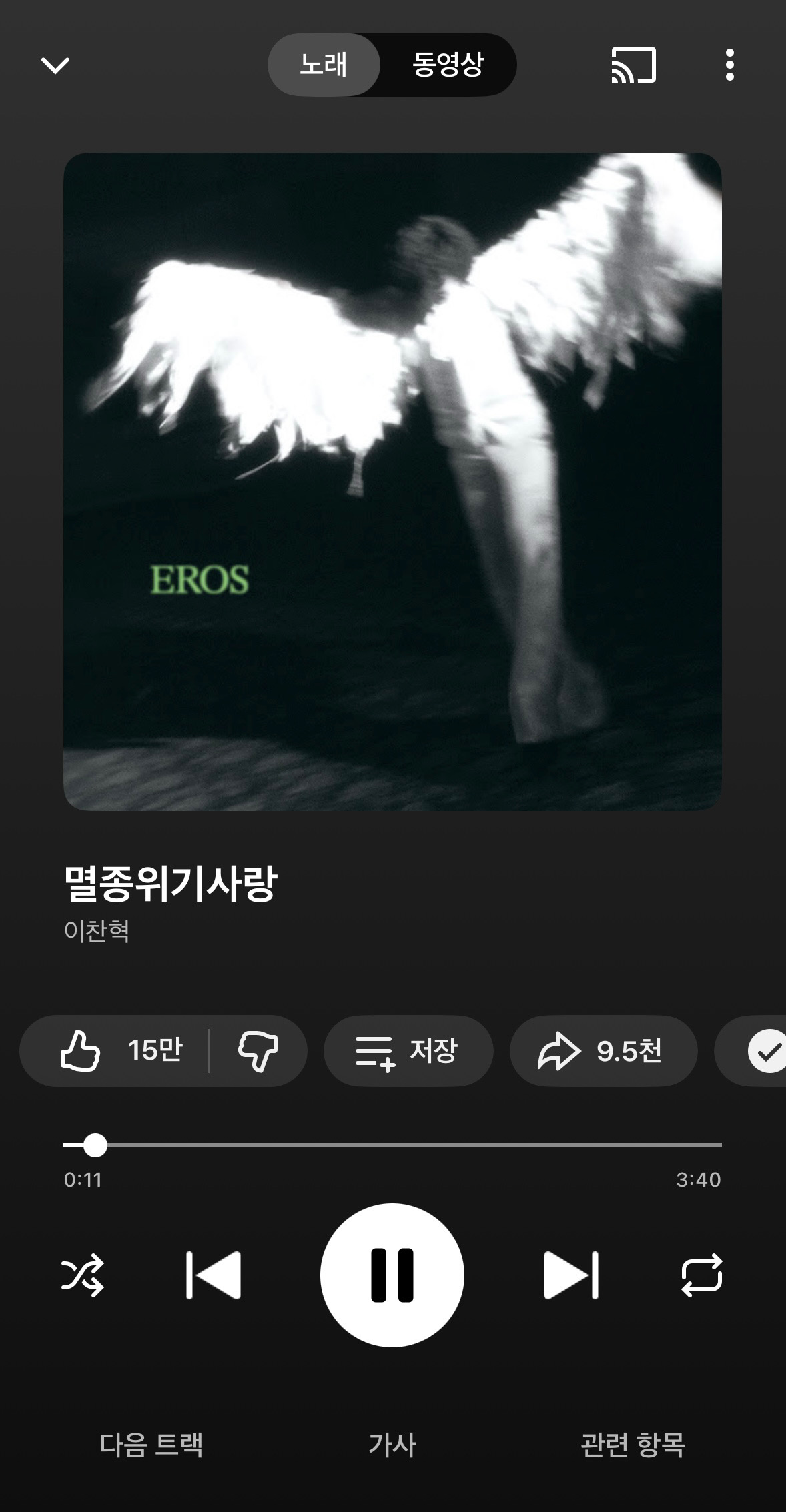Switch to the 동영상 video mode
Screen dimensions: 786x1512
448,65
